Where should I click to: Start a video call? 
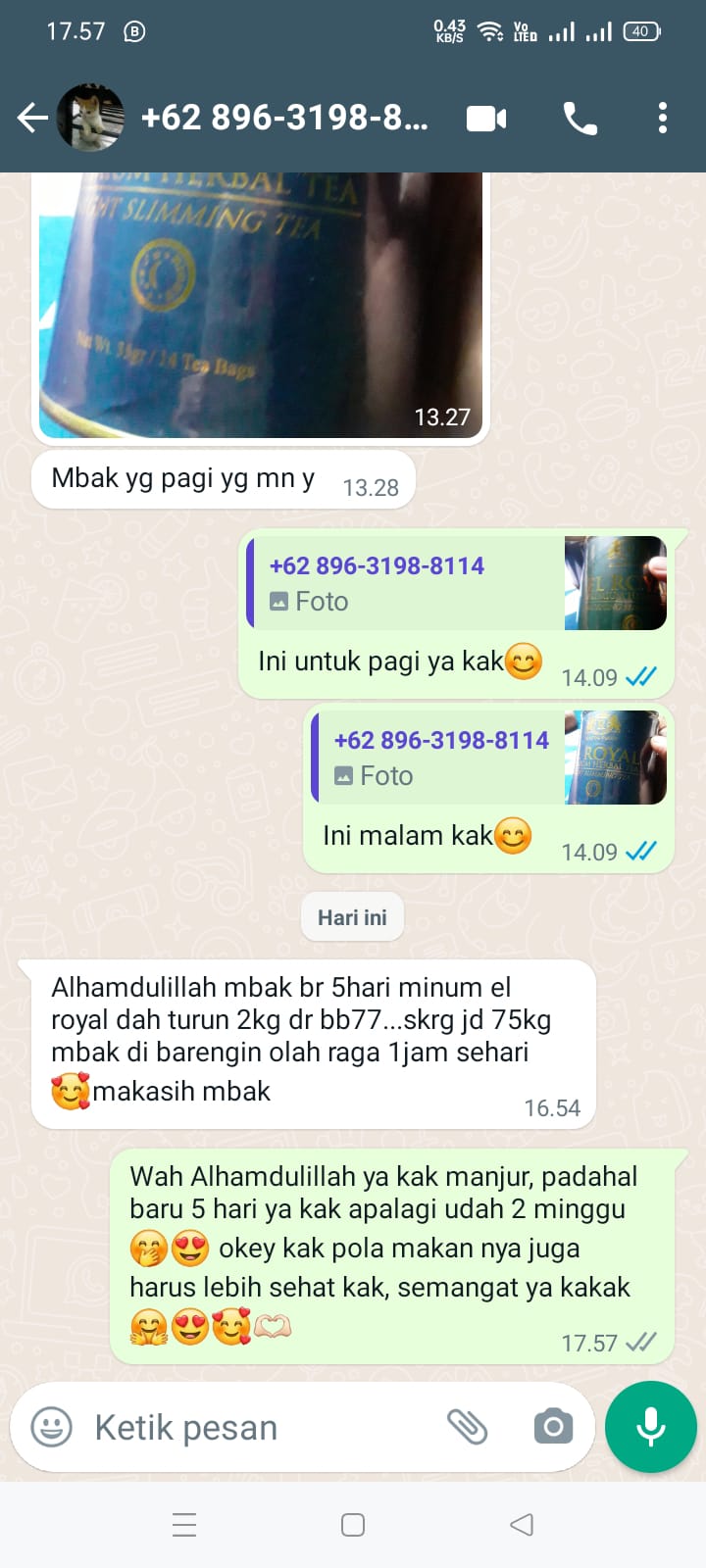(486, 119)
